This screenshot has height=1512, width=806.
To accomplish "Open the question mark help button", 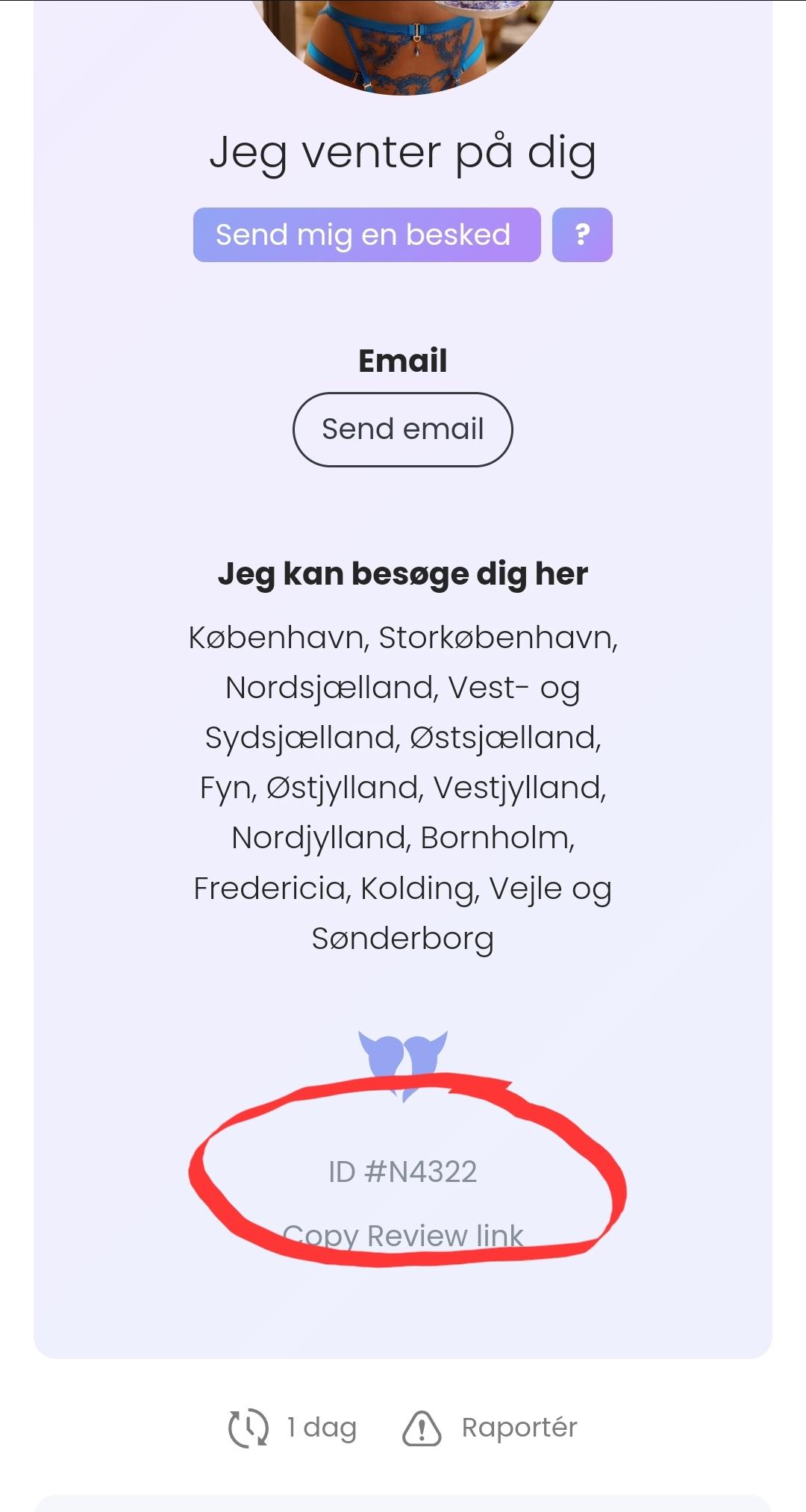I will pos(582,234).
